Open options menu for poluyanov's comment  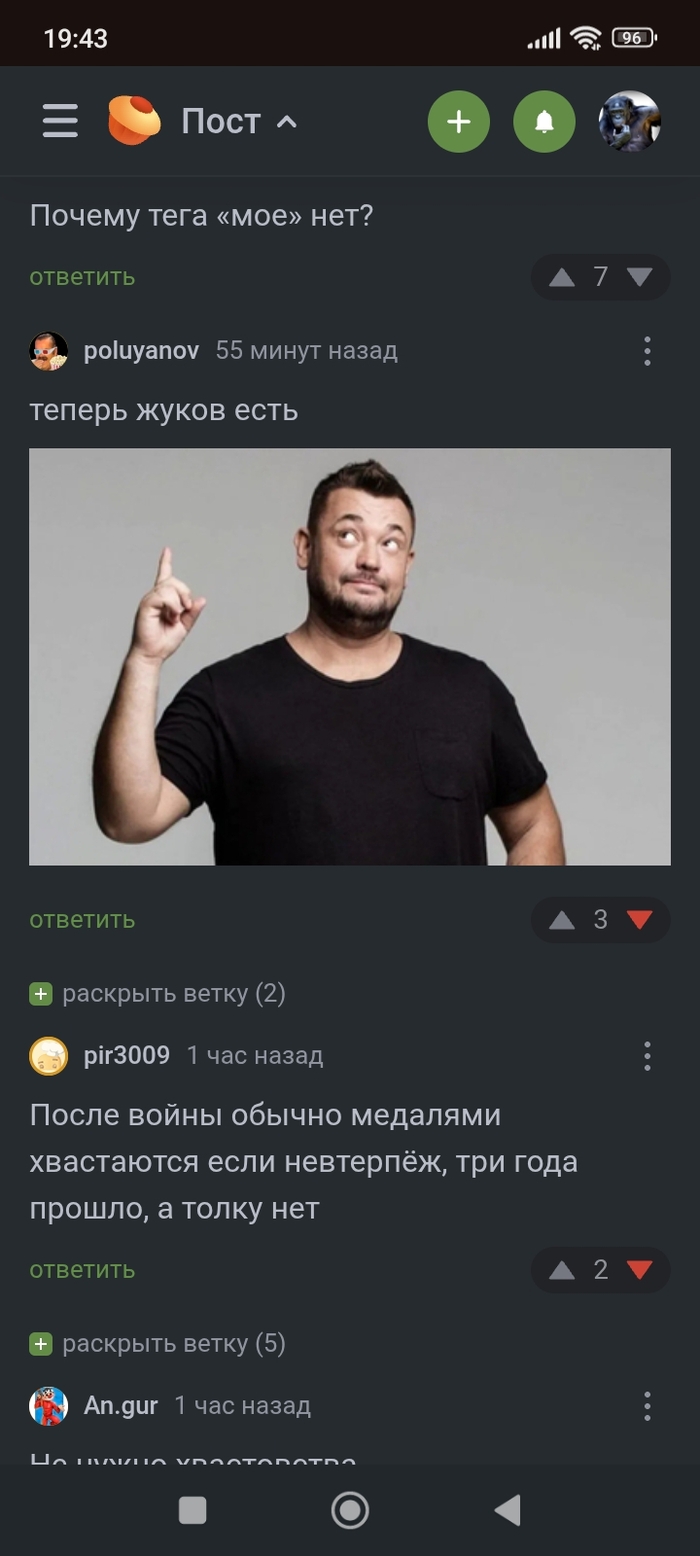tap(647, 351)
